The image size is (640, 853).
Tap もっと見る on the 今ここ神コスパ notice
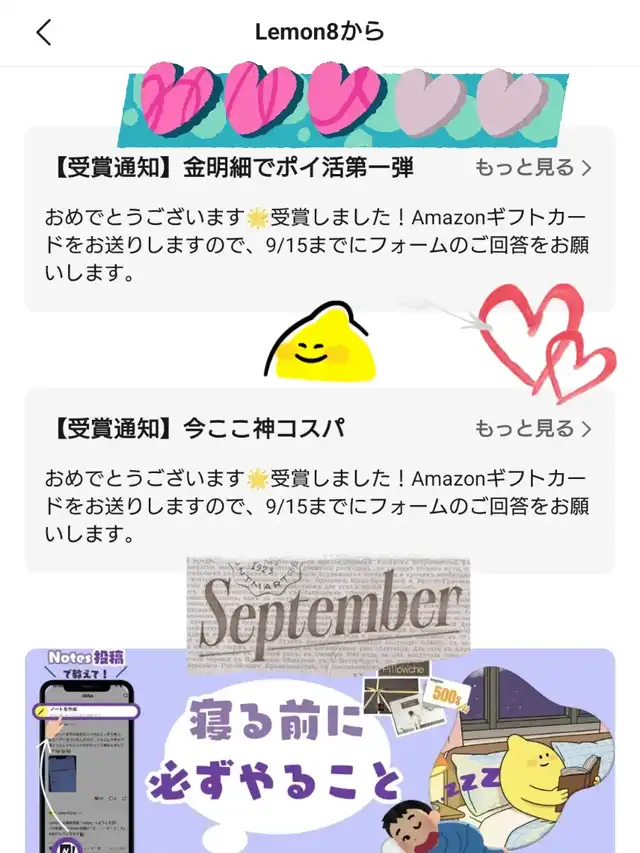[533, 429]
